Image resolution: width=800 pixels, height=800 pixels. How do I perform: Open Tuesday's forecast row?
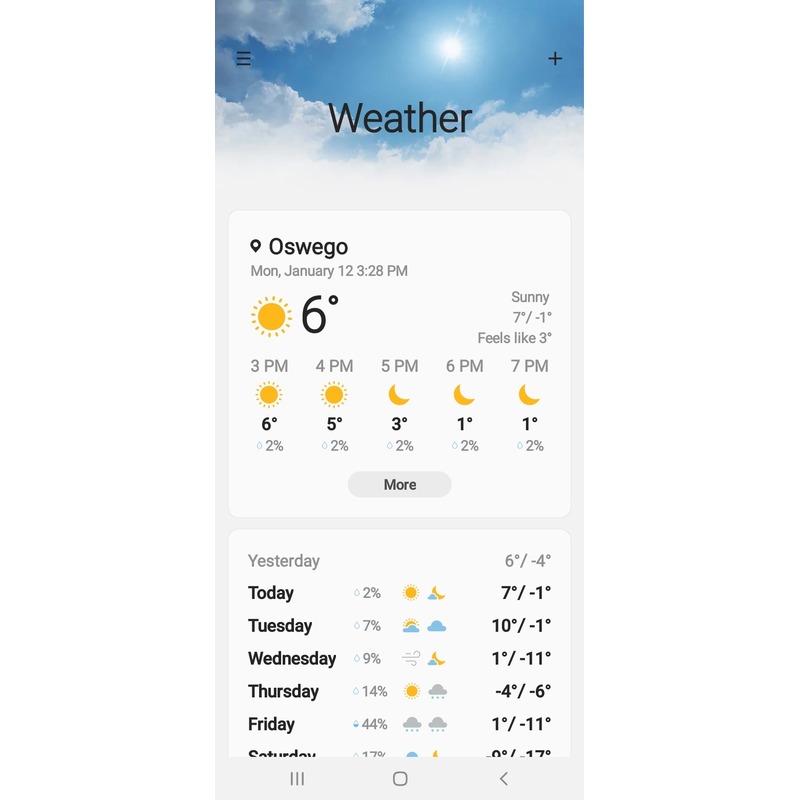(399, 626)
